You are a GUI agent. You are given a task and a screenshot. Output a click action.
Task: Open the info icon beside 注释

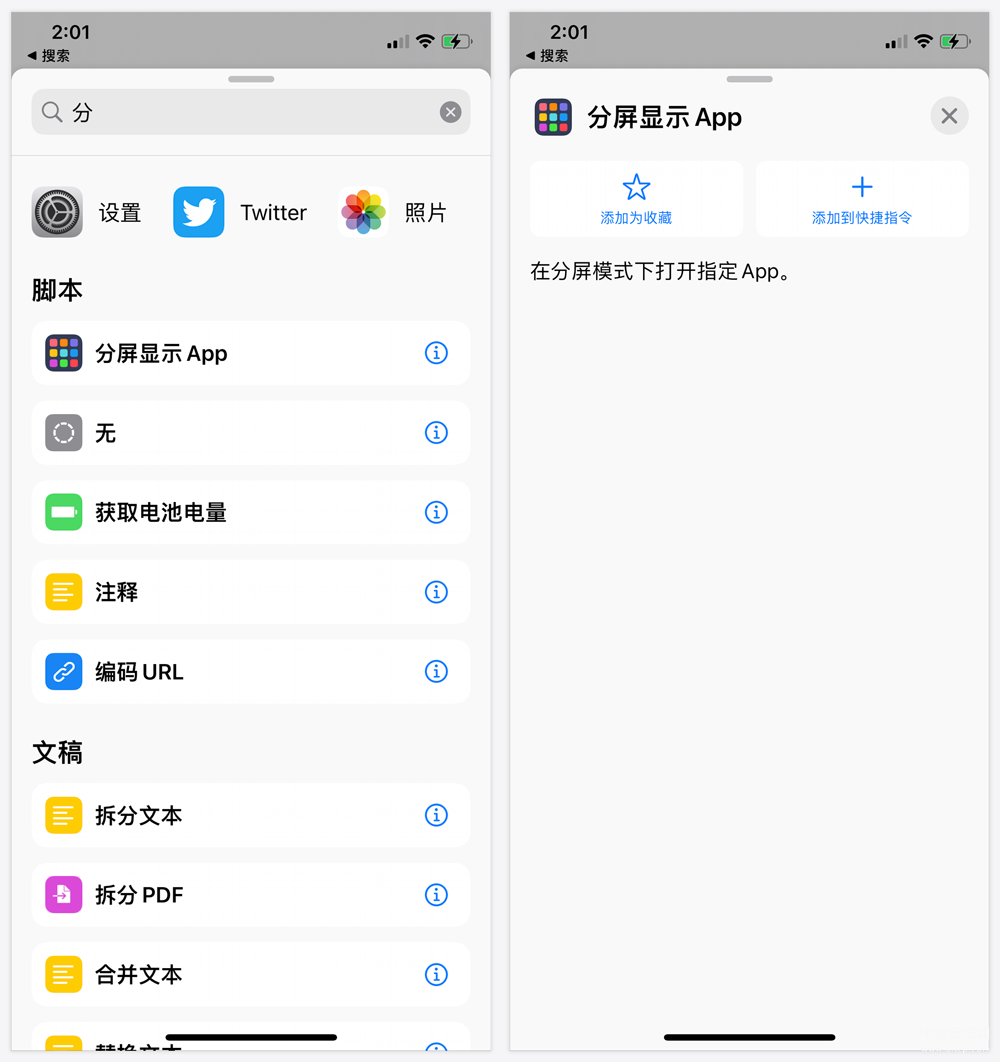[436, 592]
